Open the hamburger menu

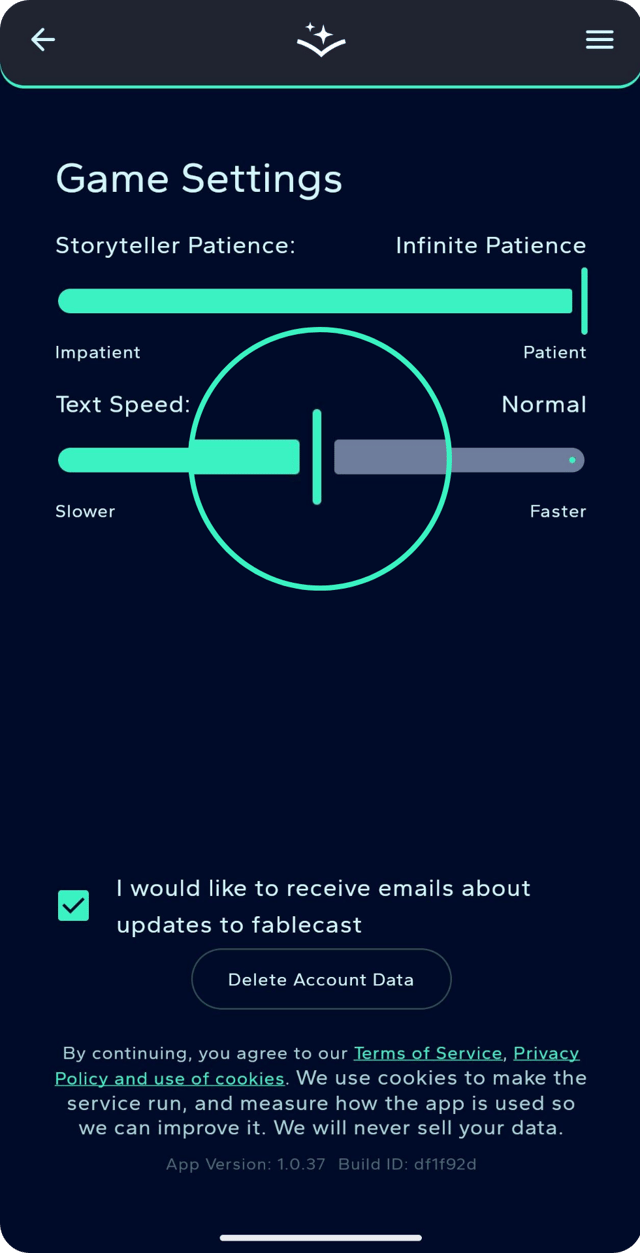pos(599,40)
